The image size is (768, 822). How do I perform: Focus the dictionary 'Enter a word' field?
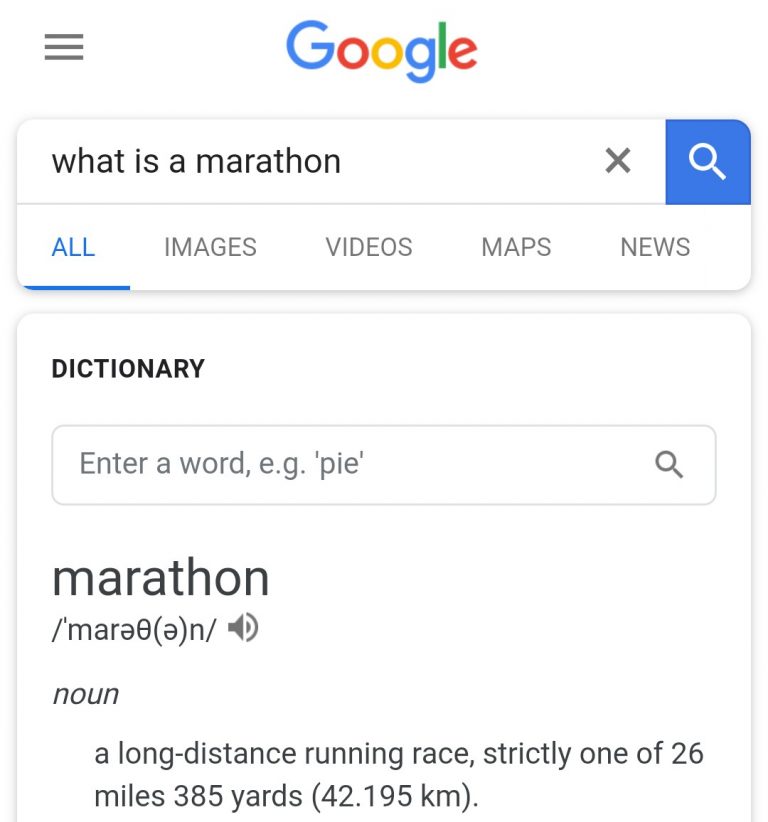[350, 464]
